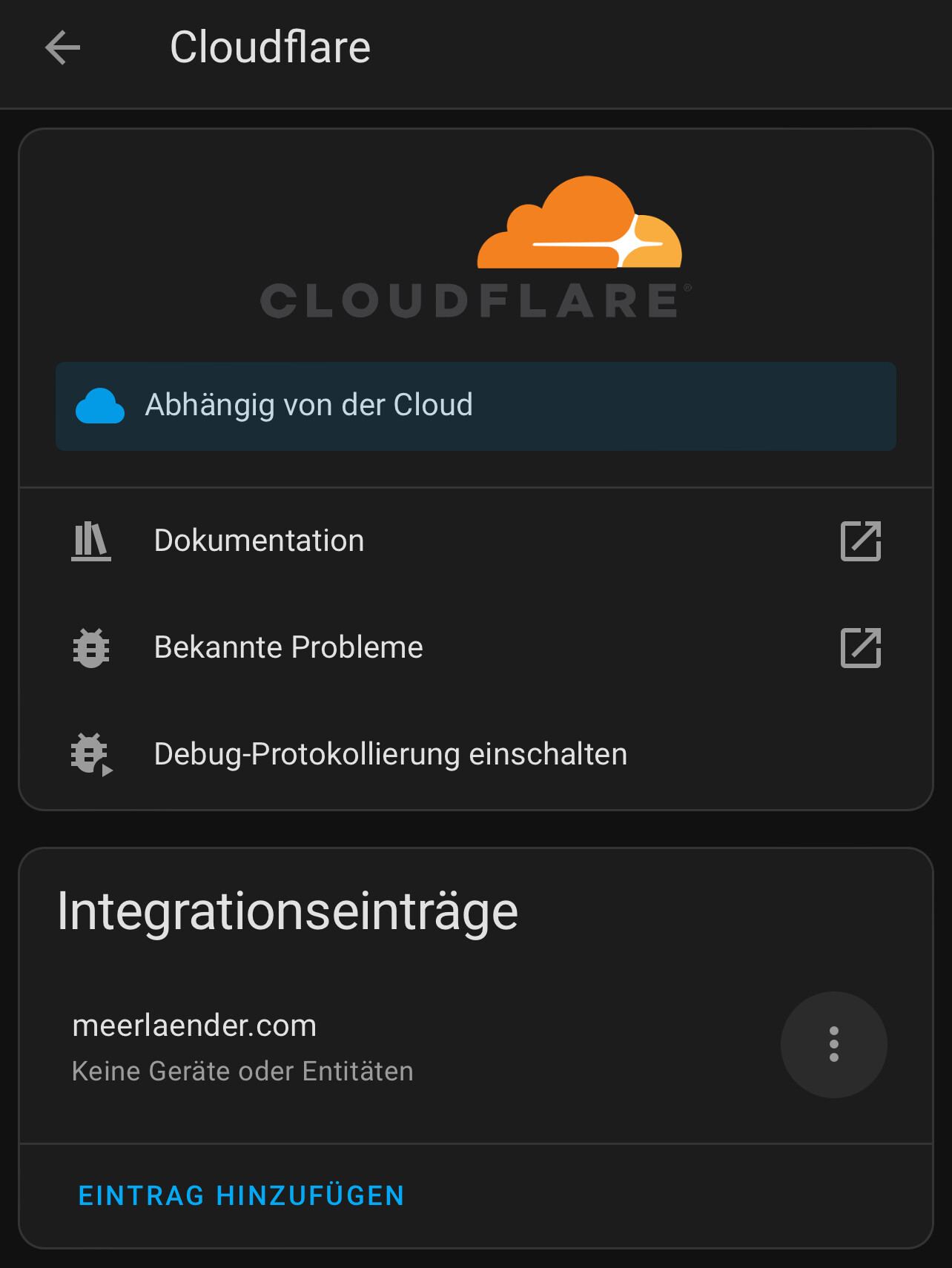Click the Integrationseinträge heading
952x1268 pixels.
pos(288,913)
